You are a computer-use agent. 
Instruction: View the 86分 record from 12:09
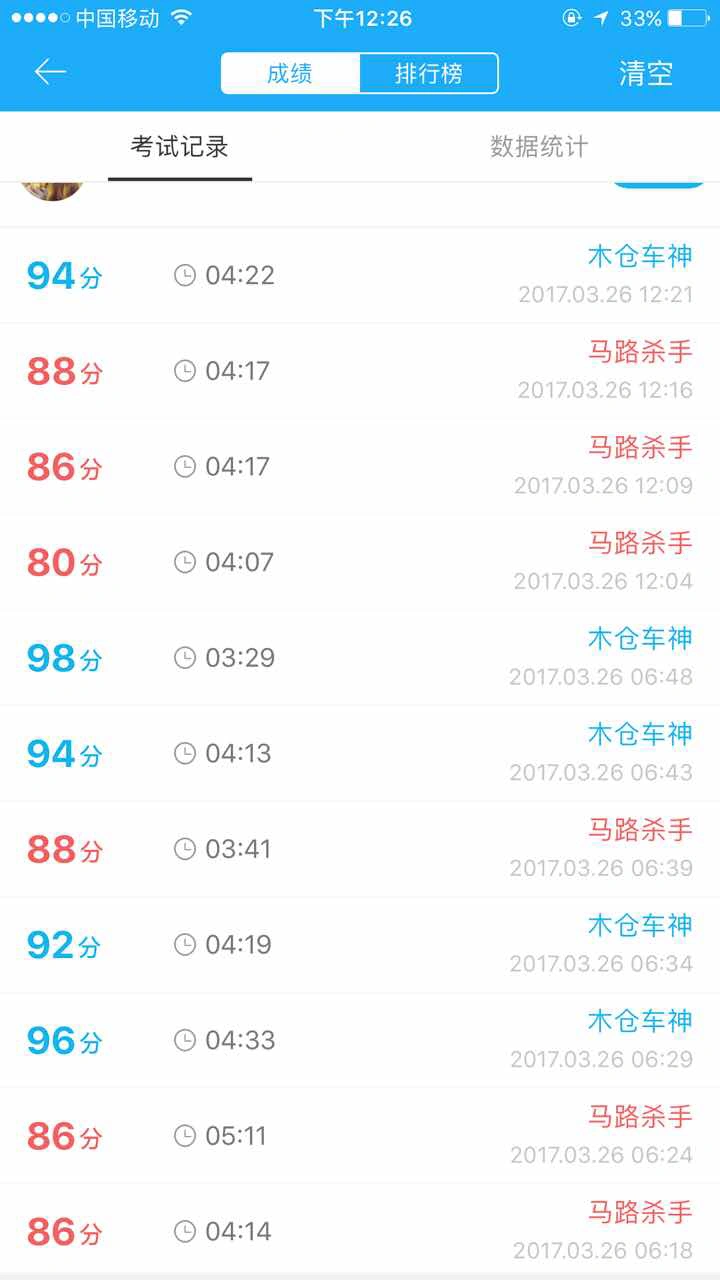coord(360,467)
